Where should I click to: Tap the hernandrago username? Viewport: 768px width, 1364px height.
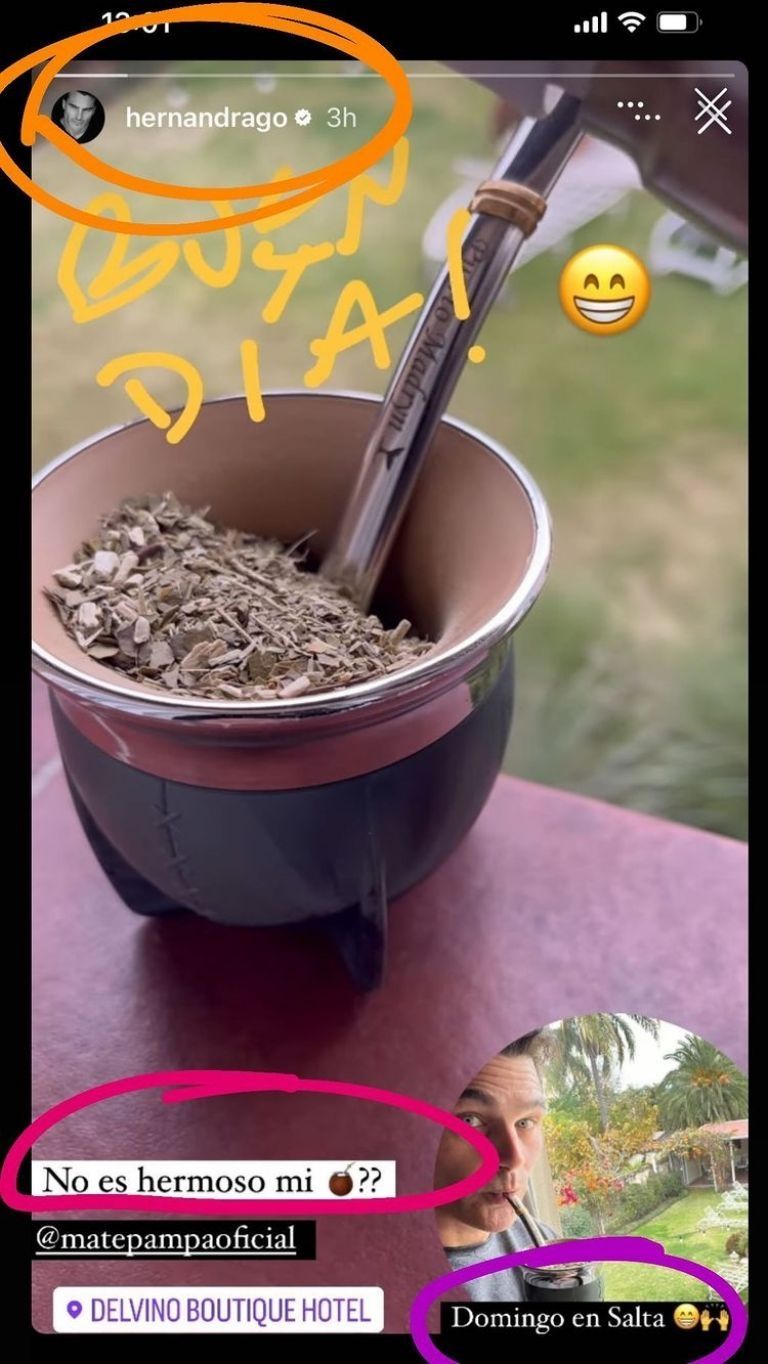[205, 117]
